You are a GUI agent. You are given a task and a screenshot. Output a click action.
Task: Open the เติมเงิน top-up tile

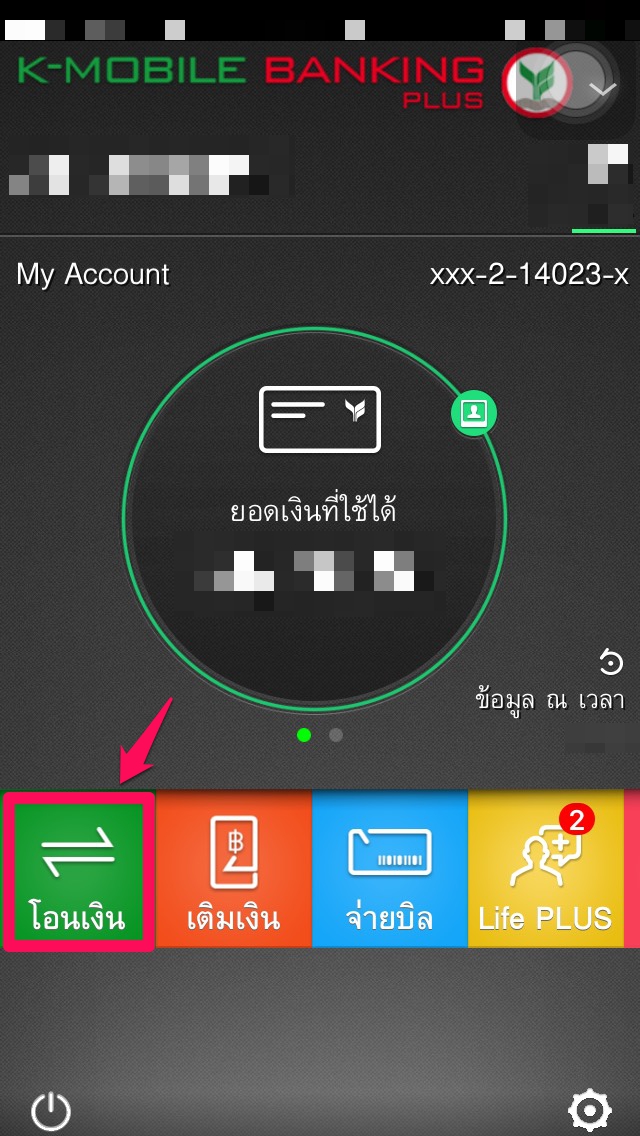click(234, 869)
